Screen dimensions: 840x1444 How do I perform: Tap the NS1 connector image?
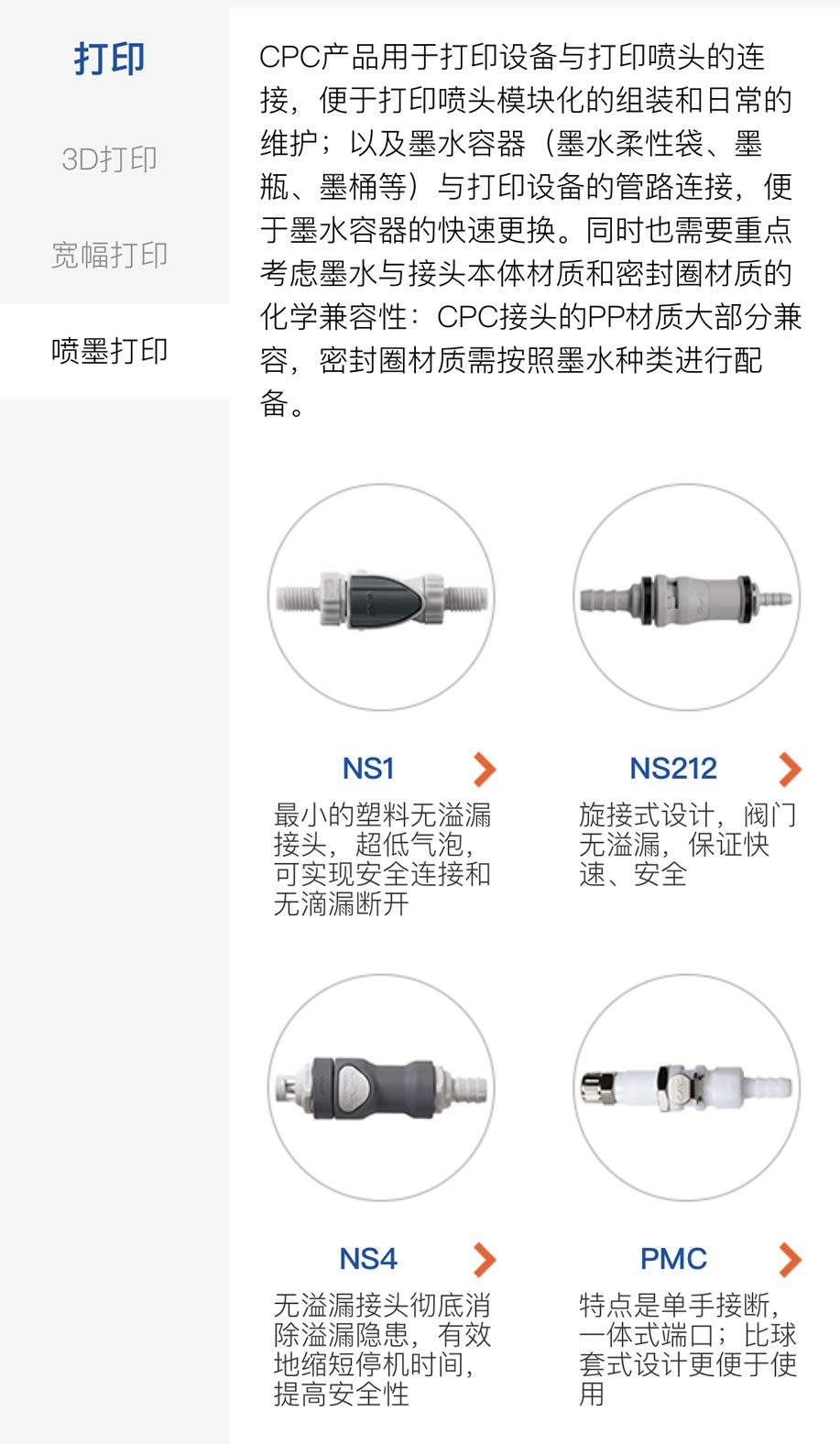tap(381, 597)
